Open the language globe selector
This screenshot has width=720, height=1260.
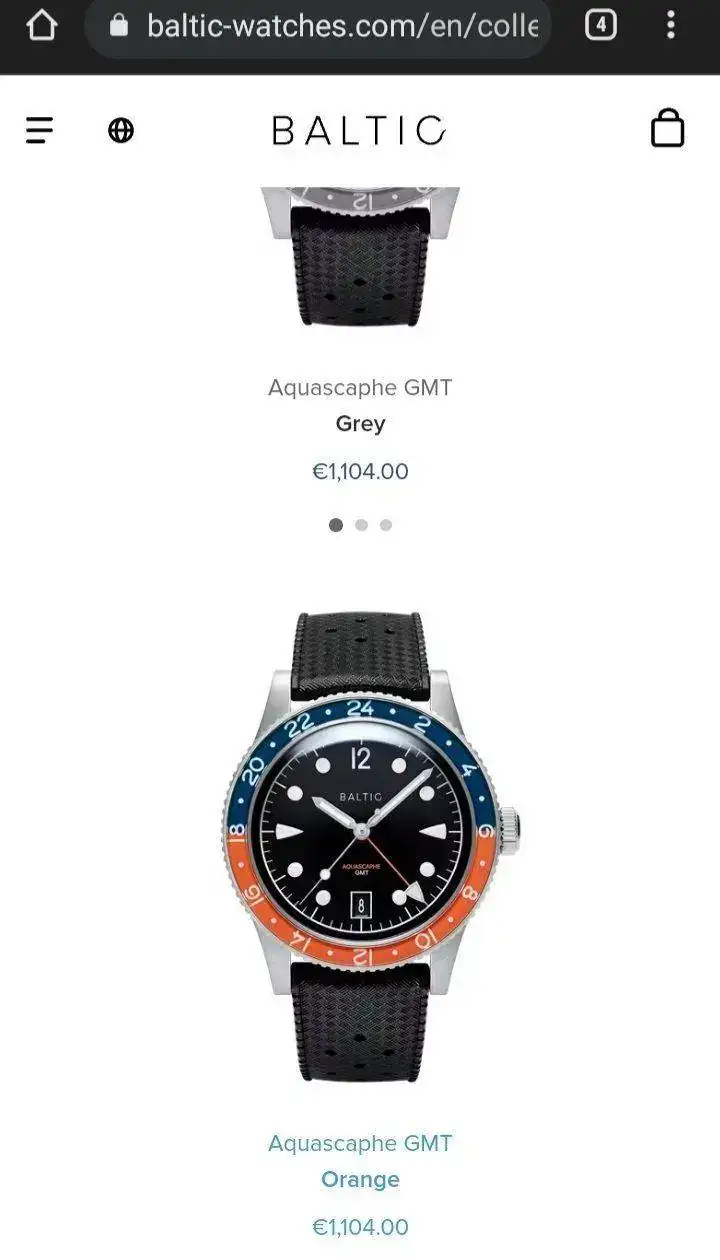121,130
